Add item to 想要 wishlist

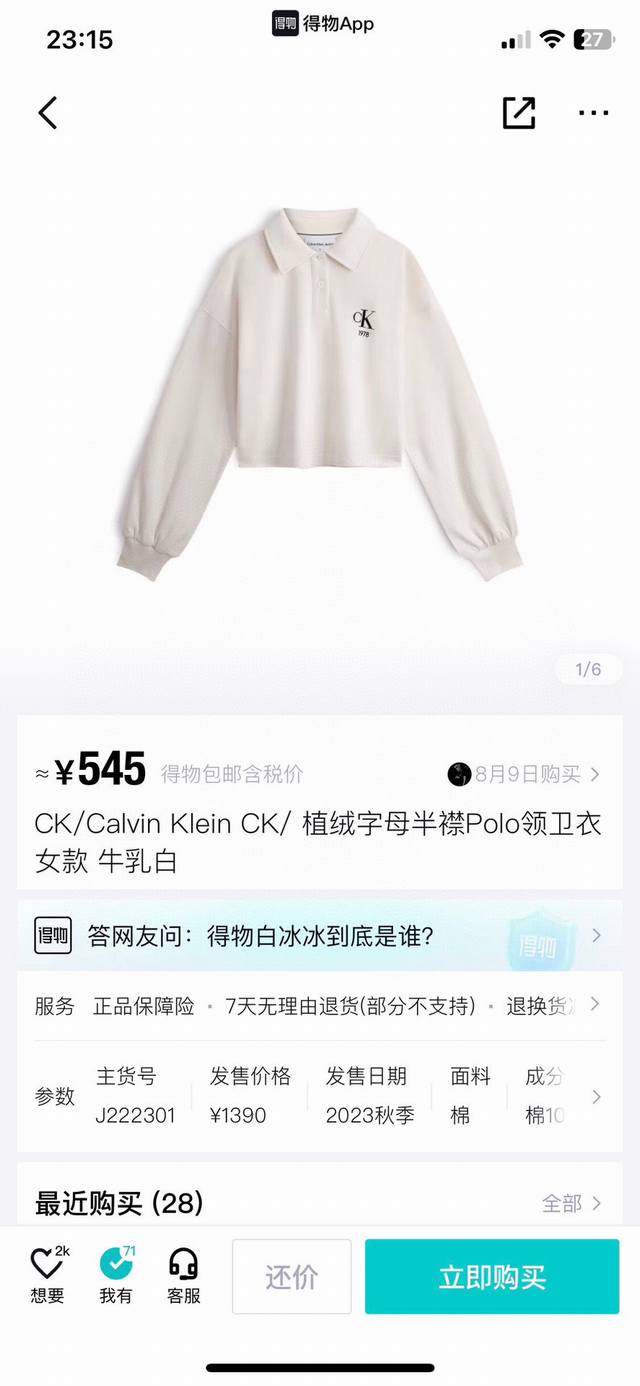point(47,1276)
